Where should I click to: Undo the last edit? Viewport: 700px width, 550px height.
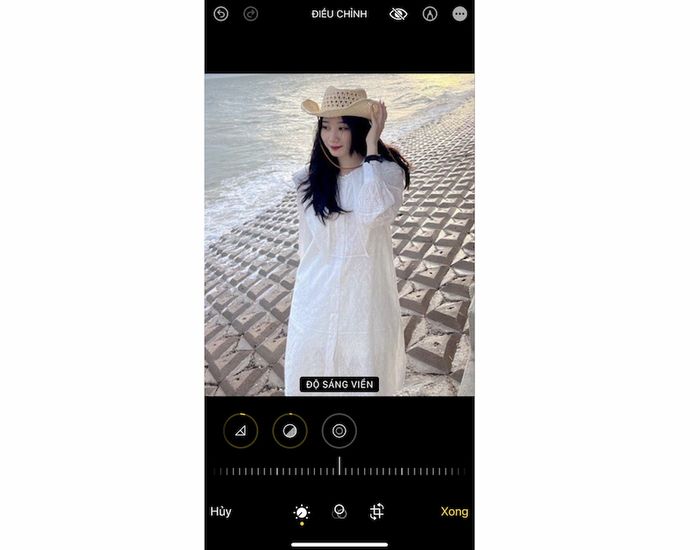[x=221, y=14]
